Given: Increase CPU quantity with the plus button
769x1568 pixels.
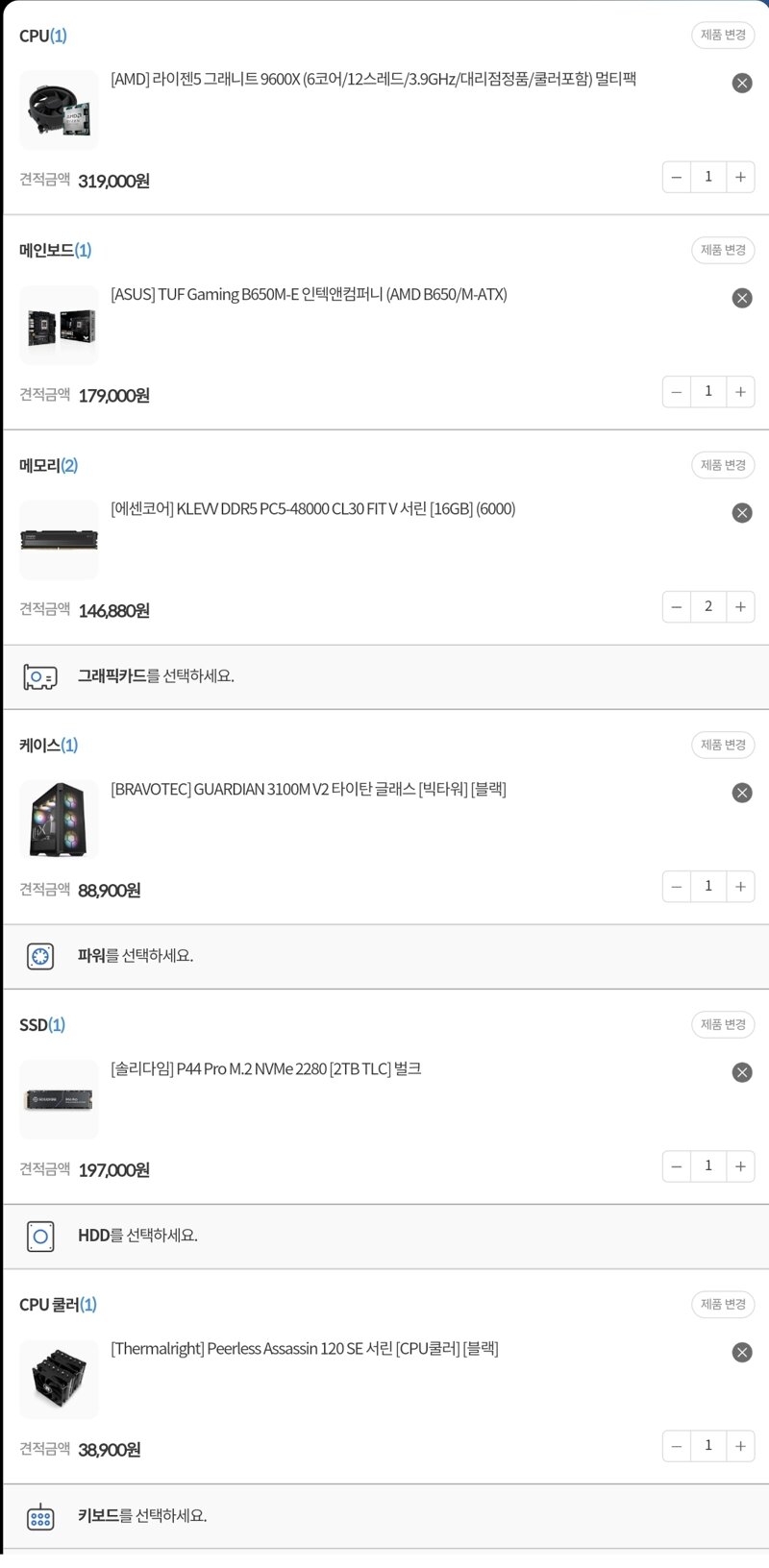Looking at the screenshot, I should [740, 177].
